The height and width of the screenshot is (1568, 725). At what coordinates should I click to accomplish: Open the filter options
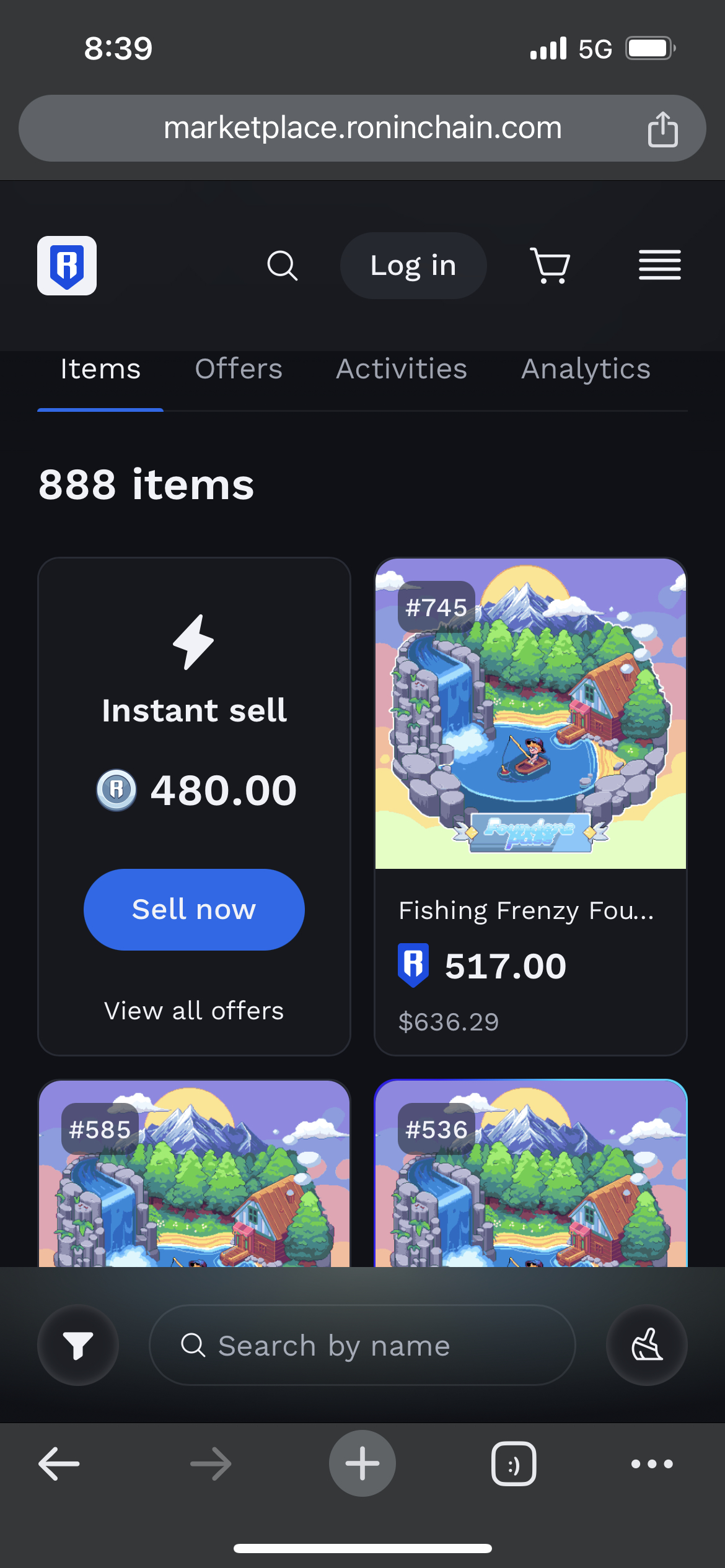pos(78,1345)
